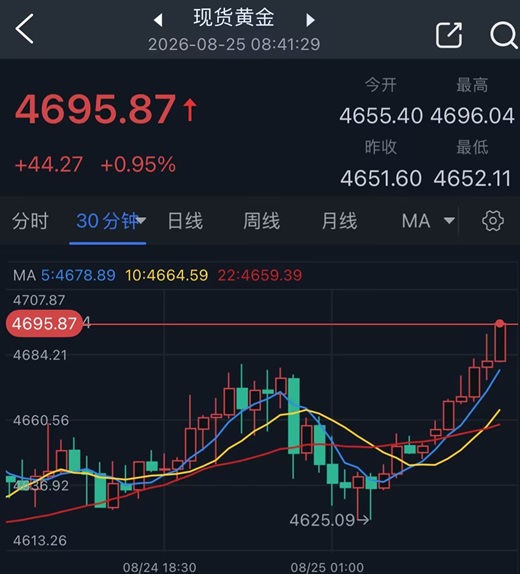Switch to the 周线 chart tab
The height and width of the screenshot is (574, 520).
(x=262, y=221)
